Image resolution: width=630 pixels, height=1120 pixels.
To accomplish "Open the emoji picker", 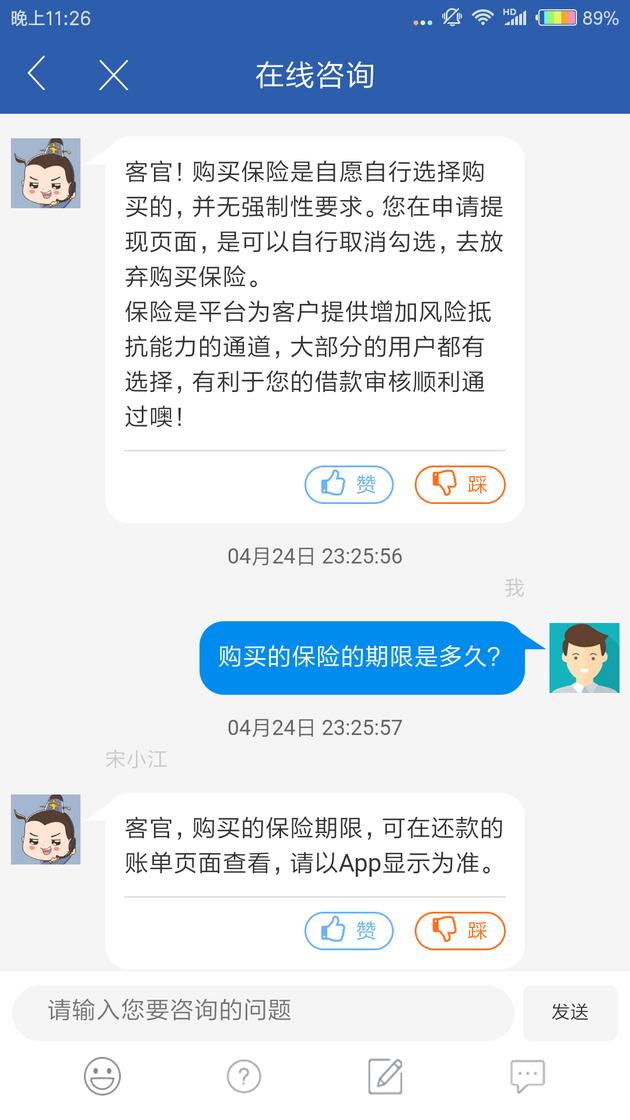I will pos(102,1076).
